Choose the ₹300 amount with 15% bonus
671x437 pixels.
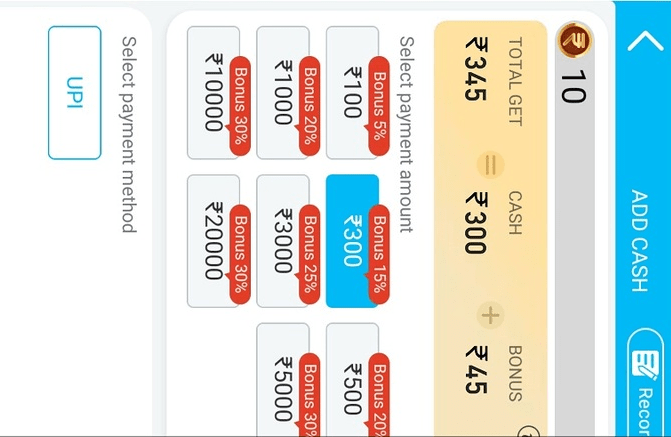tap(352, 240)
